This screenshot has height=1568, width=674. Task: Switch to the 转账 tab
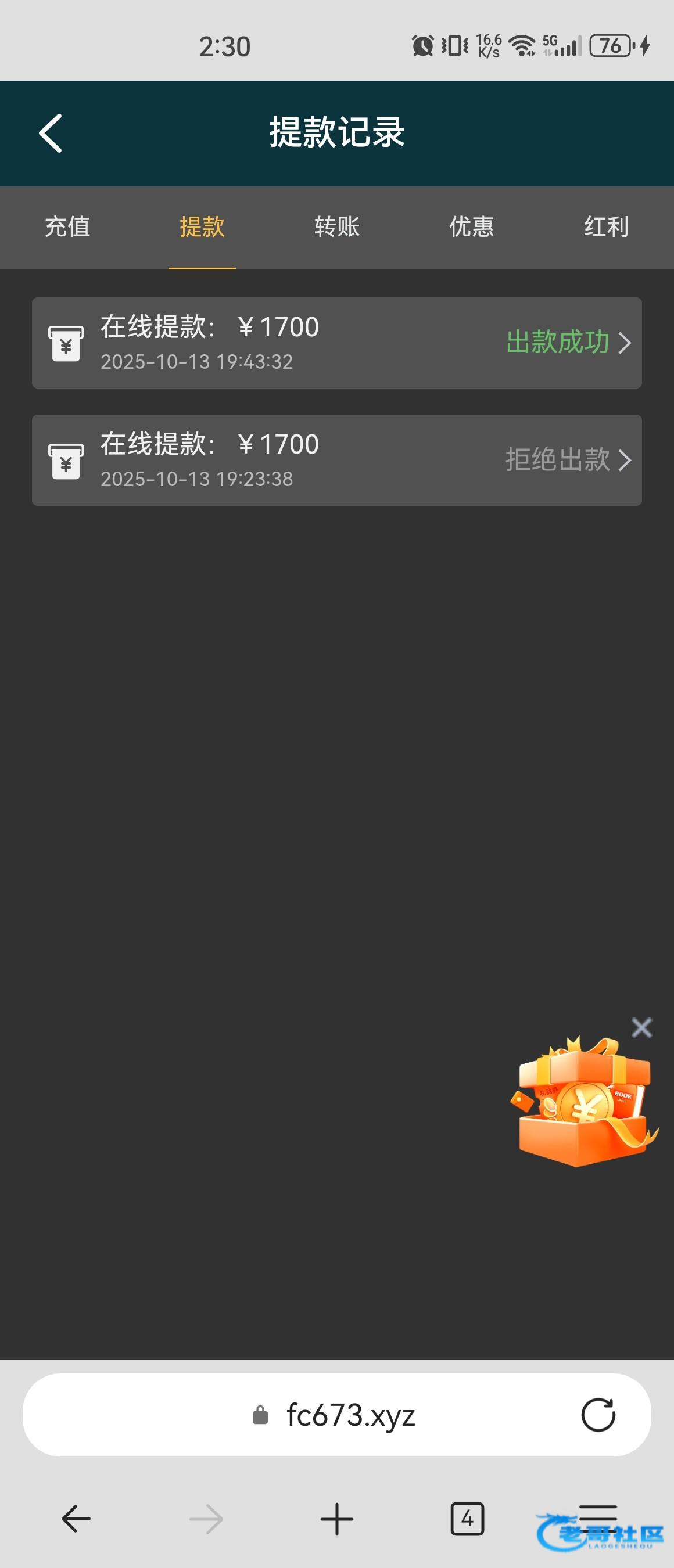click(x=336, y=227)
